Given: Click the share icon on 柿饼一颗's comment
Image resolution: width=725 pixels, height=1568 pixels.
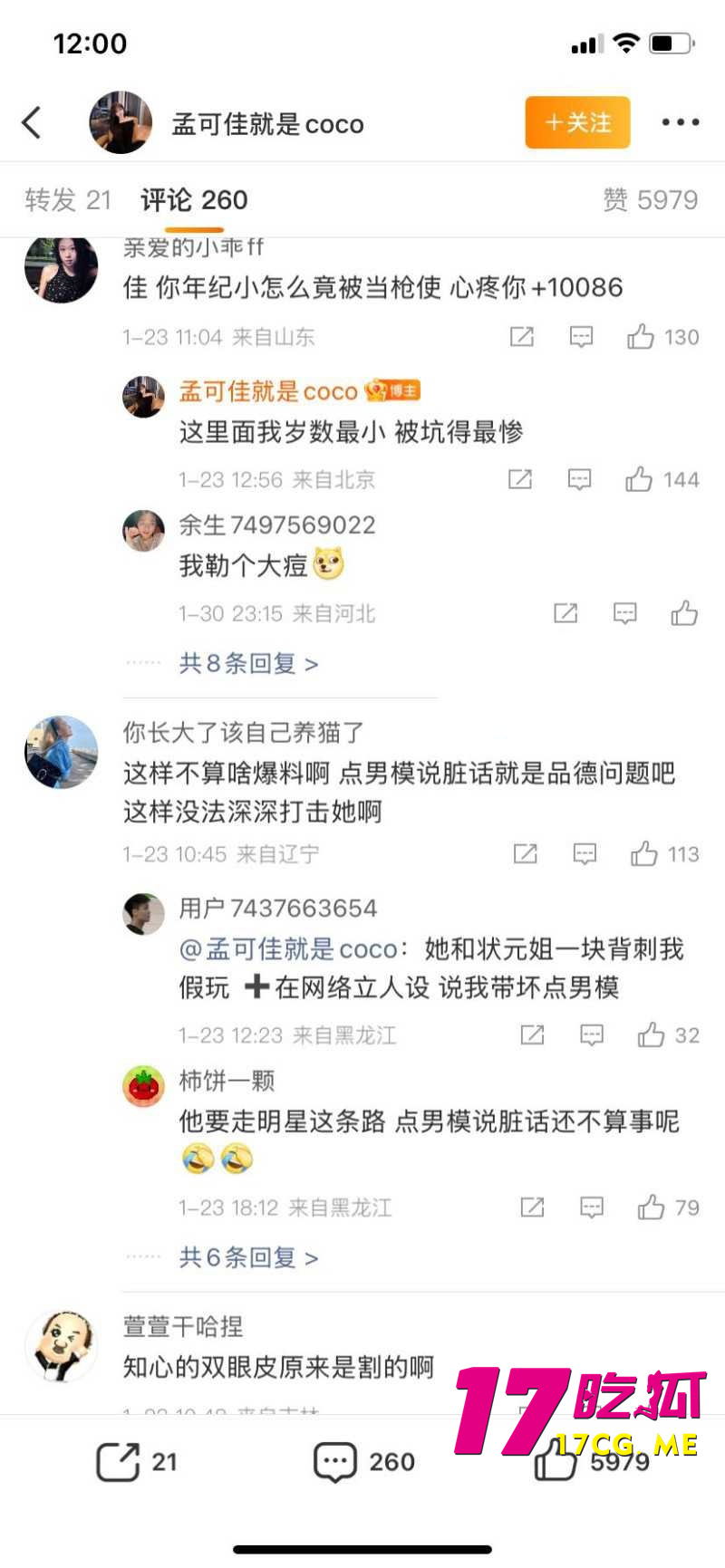Looking at the screenshot, I should 532,1207.
